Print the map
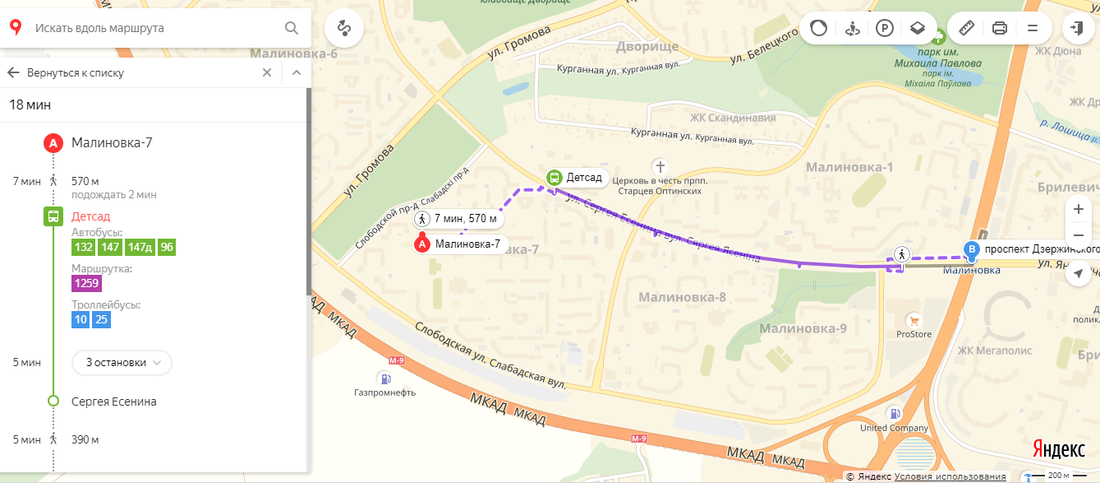The height and width of the screenshot is (483, 1100). click(999, 28)
